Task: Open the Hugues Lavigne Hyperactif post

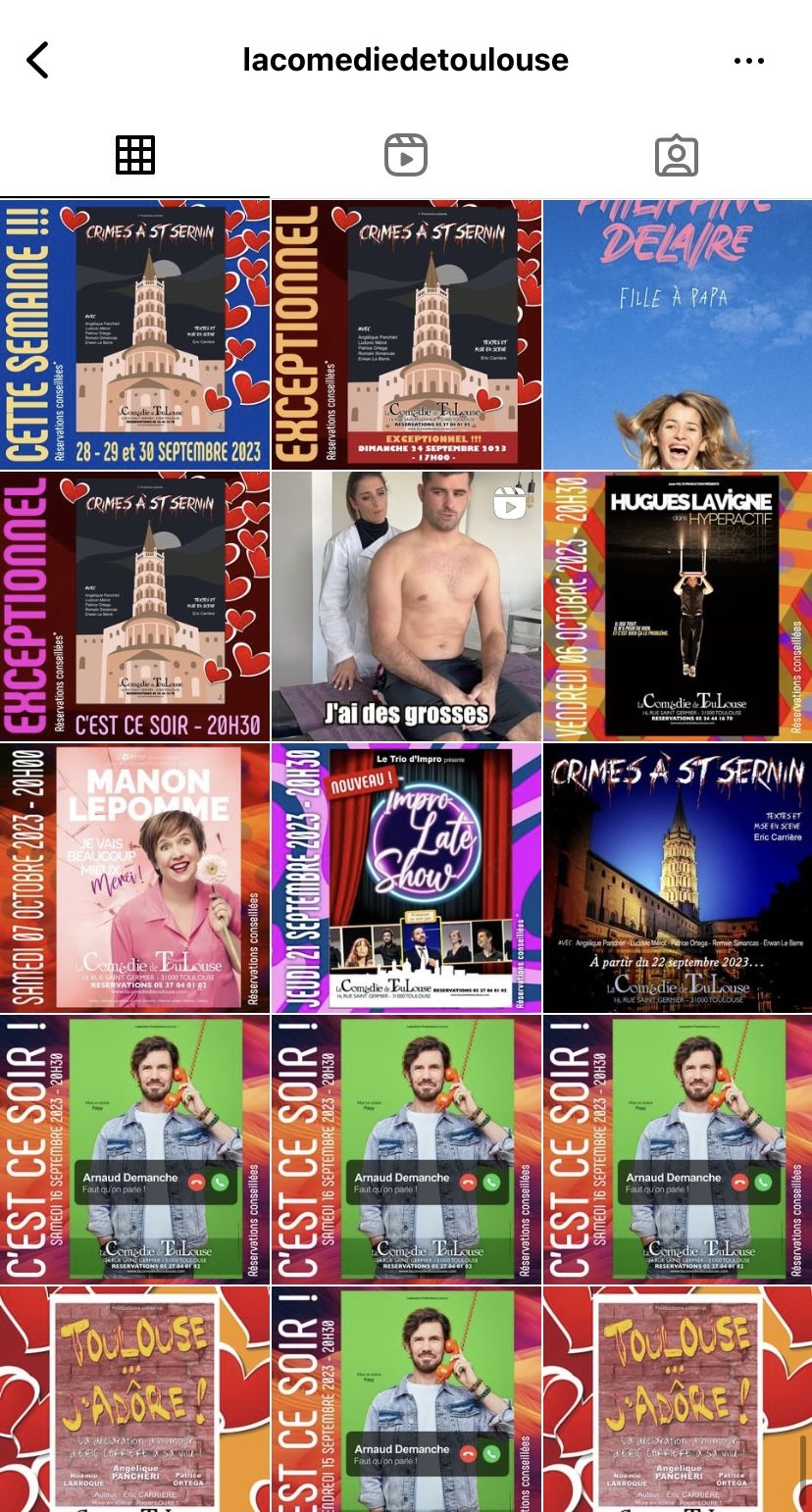Action: 678,606
